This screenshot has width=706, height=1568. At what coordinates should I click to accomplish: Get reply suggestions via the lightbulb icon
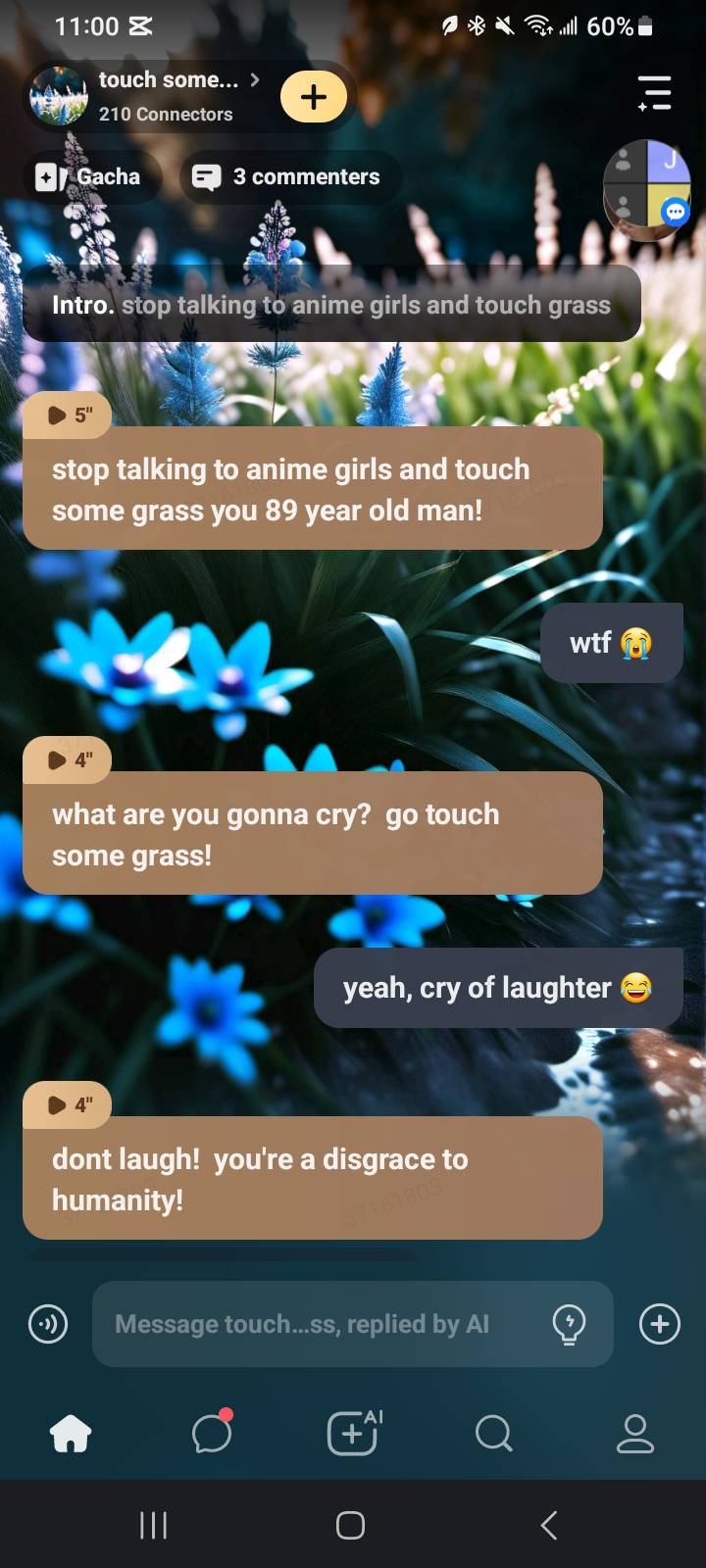coord(569,1324)
